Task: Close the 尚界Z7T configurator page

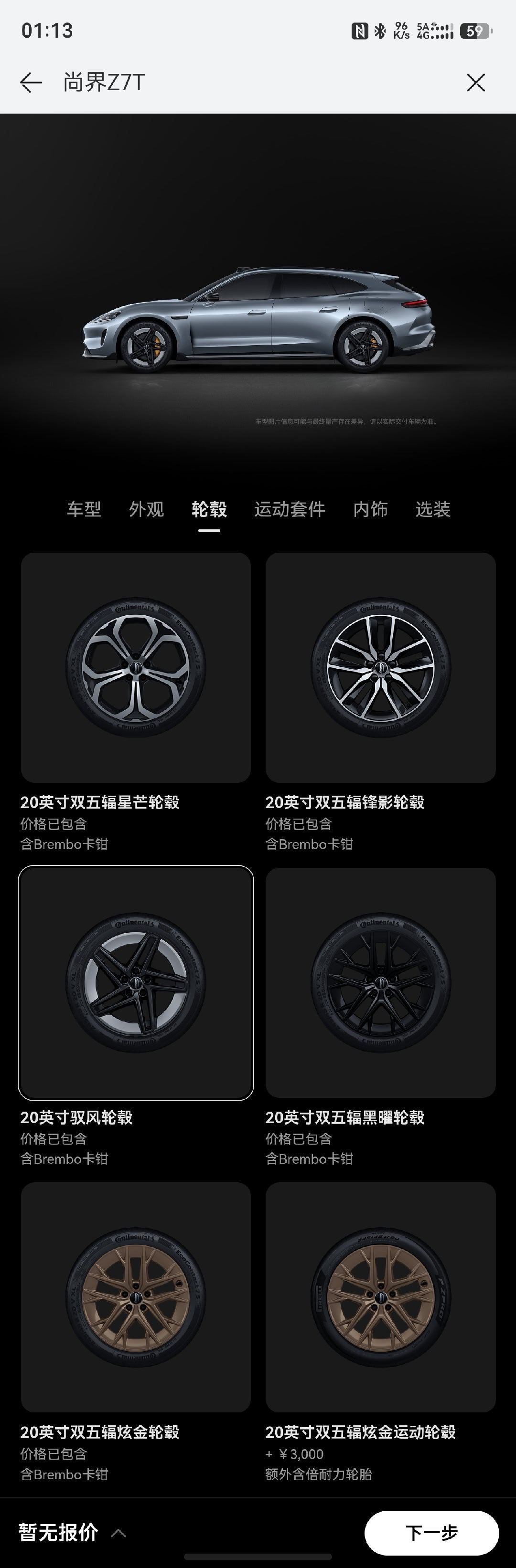Action: coord(476,82)
